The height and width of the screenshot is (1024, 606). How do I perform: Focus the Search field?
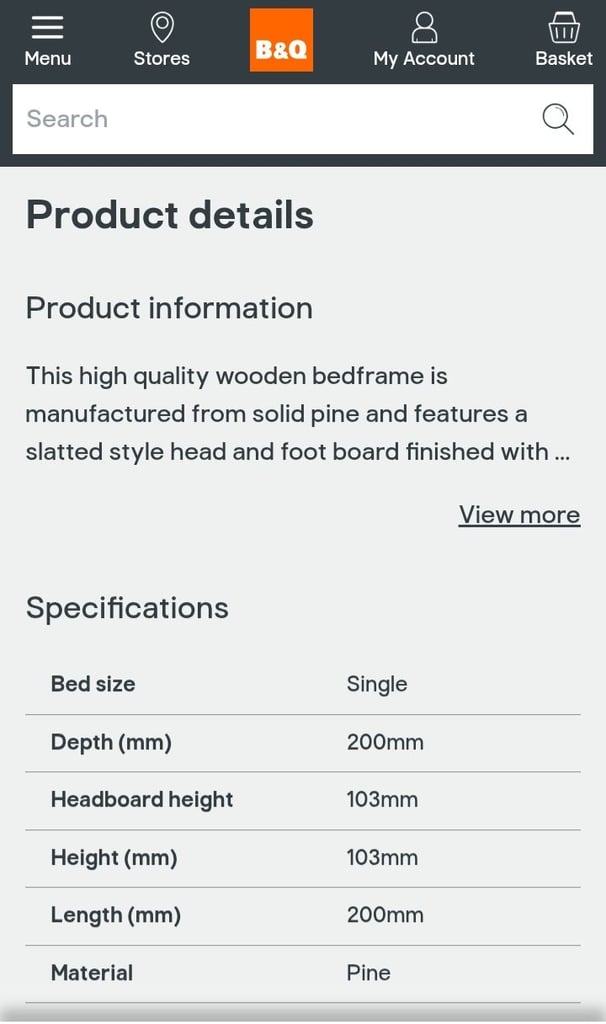pos(270,119)
